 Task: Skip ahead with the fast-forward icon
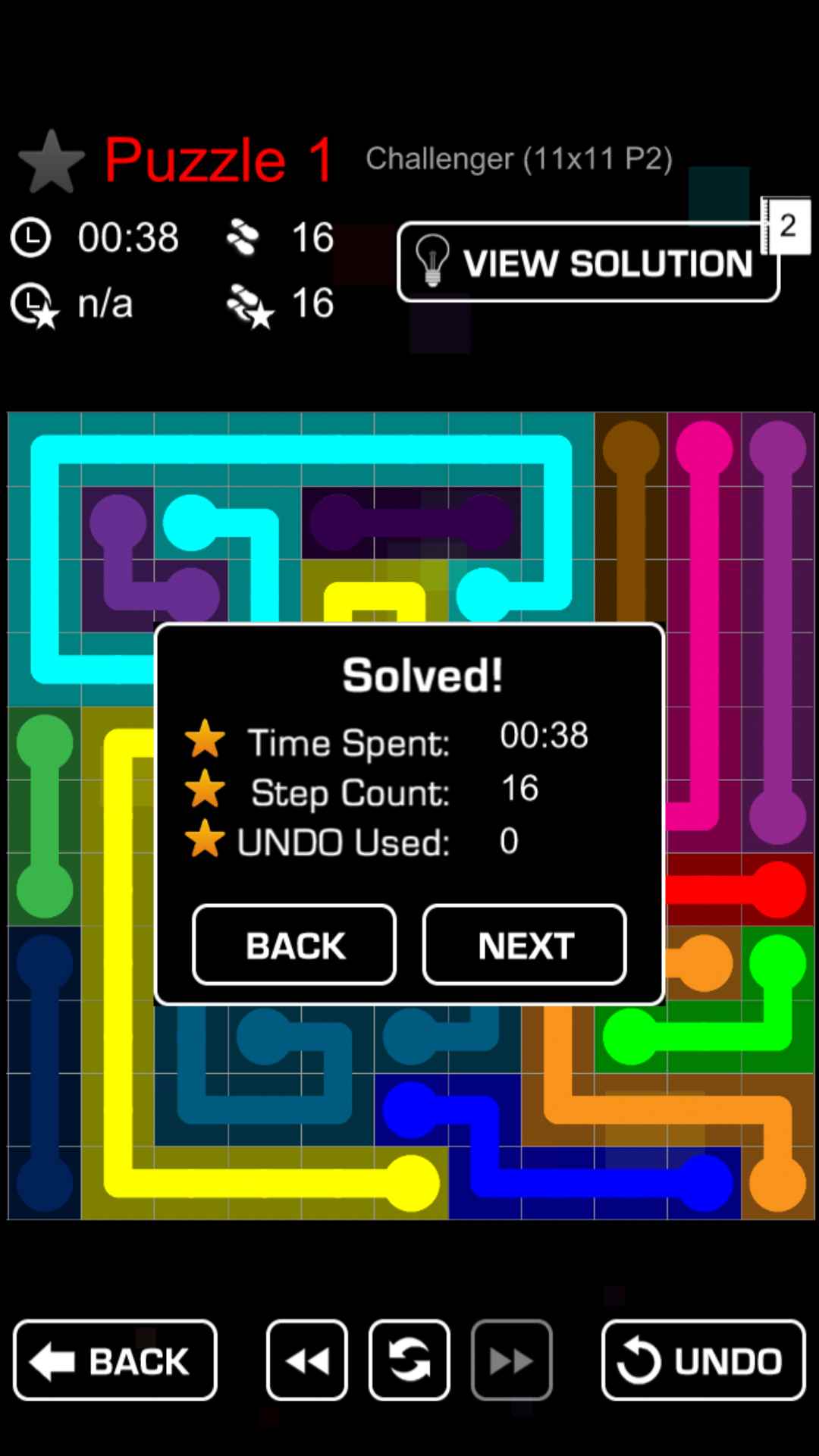pyautogui.click(x=512, y=1360)
